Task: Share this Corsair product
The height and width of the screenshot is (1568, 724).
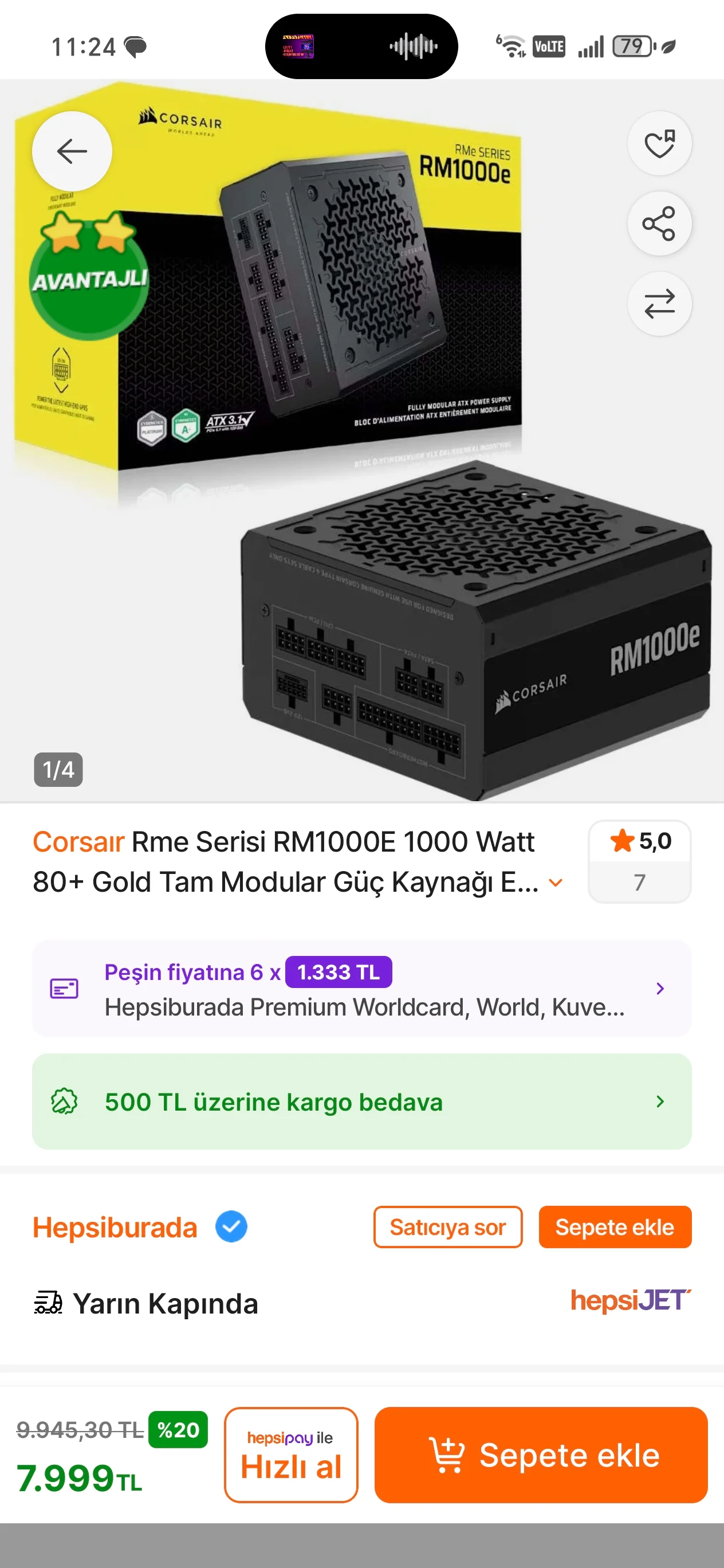Action: (659, 224)
